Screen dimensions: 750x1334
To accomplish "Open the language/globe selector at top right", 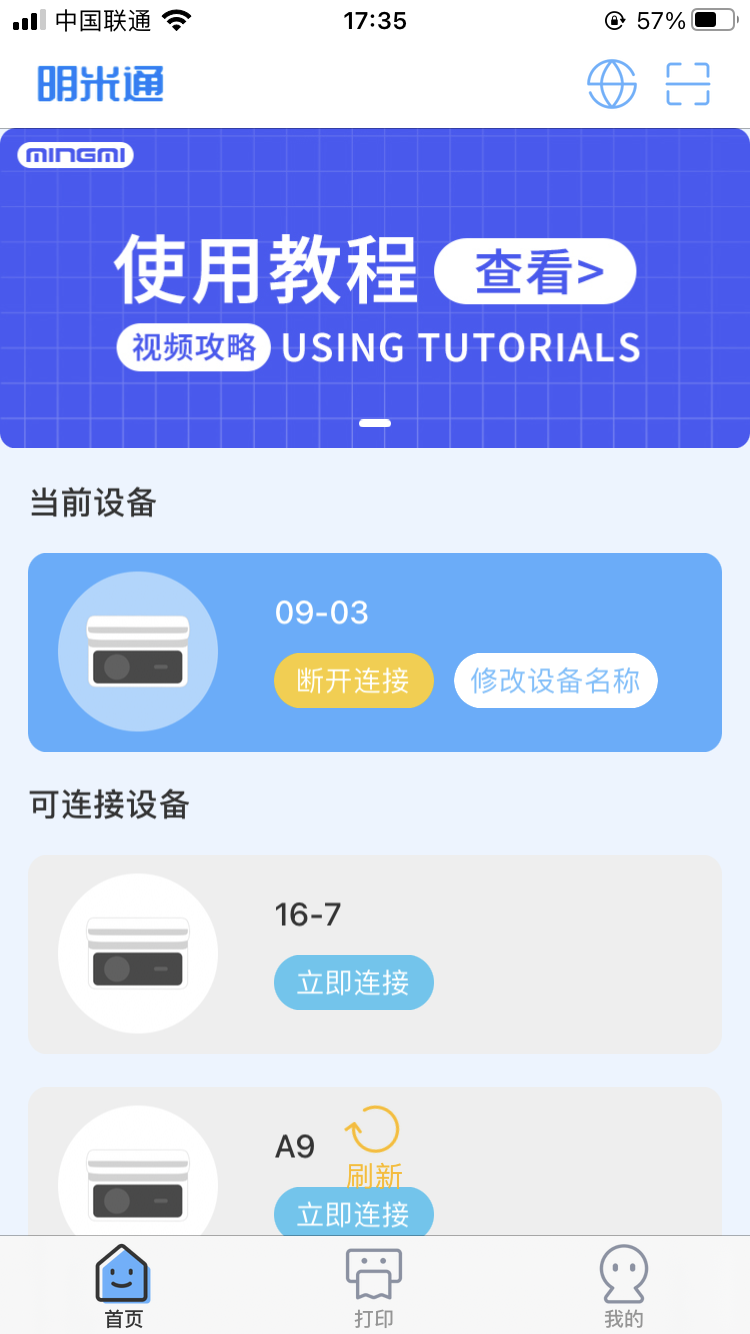I will (x=610, y=84).
